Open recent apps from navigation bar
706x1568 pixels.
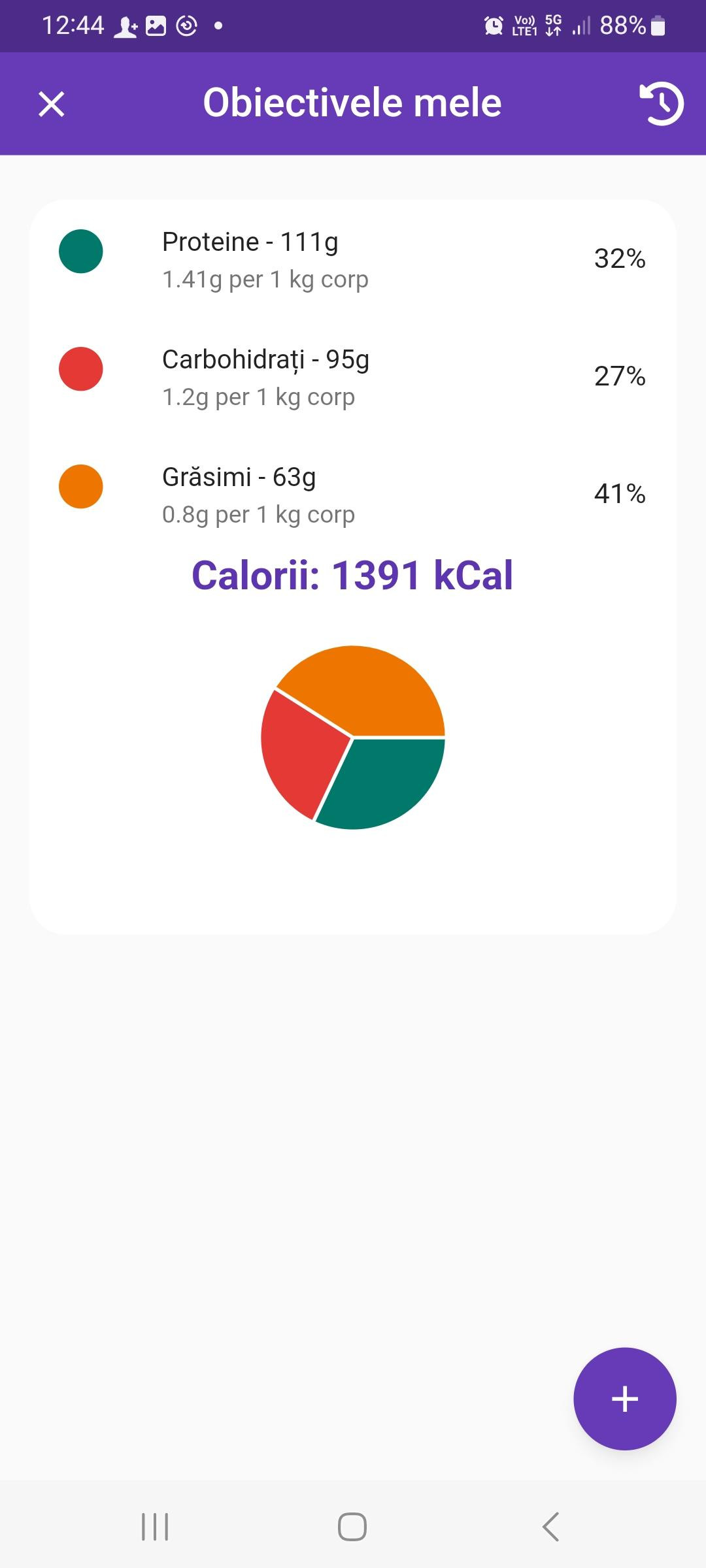click(x=155, y=1527)
